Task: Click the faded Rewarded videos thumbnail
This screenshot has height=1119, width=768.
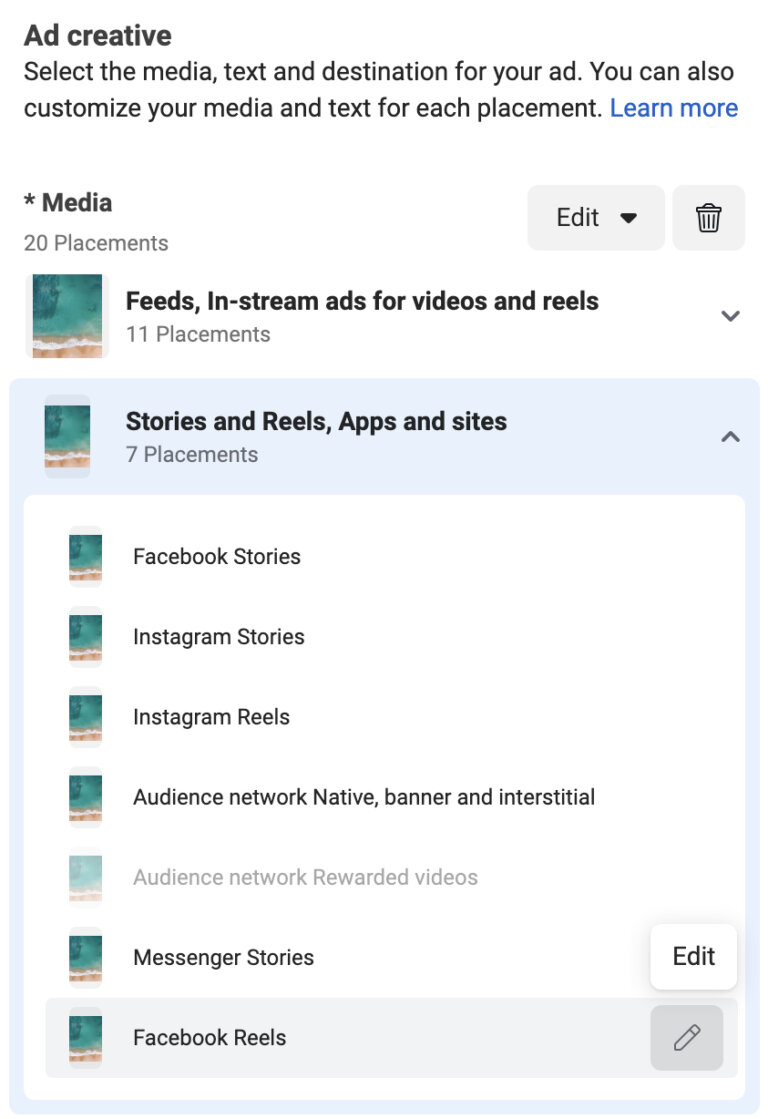Action: 85,877
